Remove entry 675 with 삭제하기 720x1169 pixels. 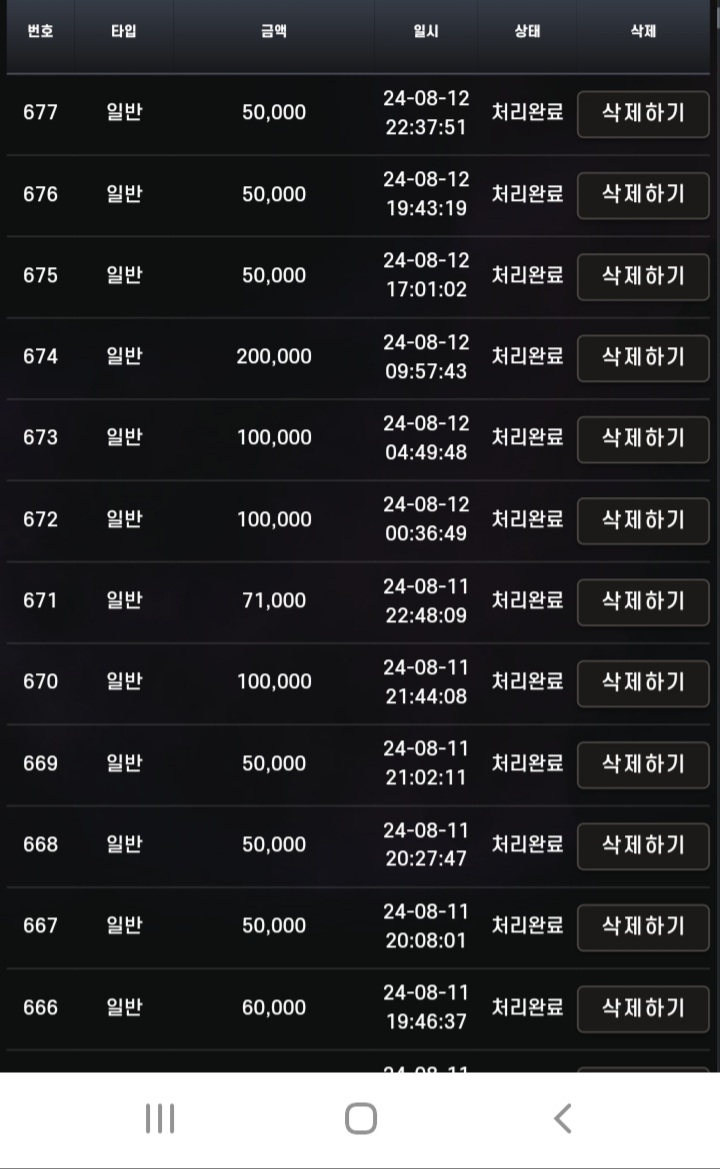tap(642, 277)
